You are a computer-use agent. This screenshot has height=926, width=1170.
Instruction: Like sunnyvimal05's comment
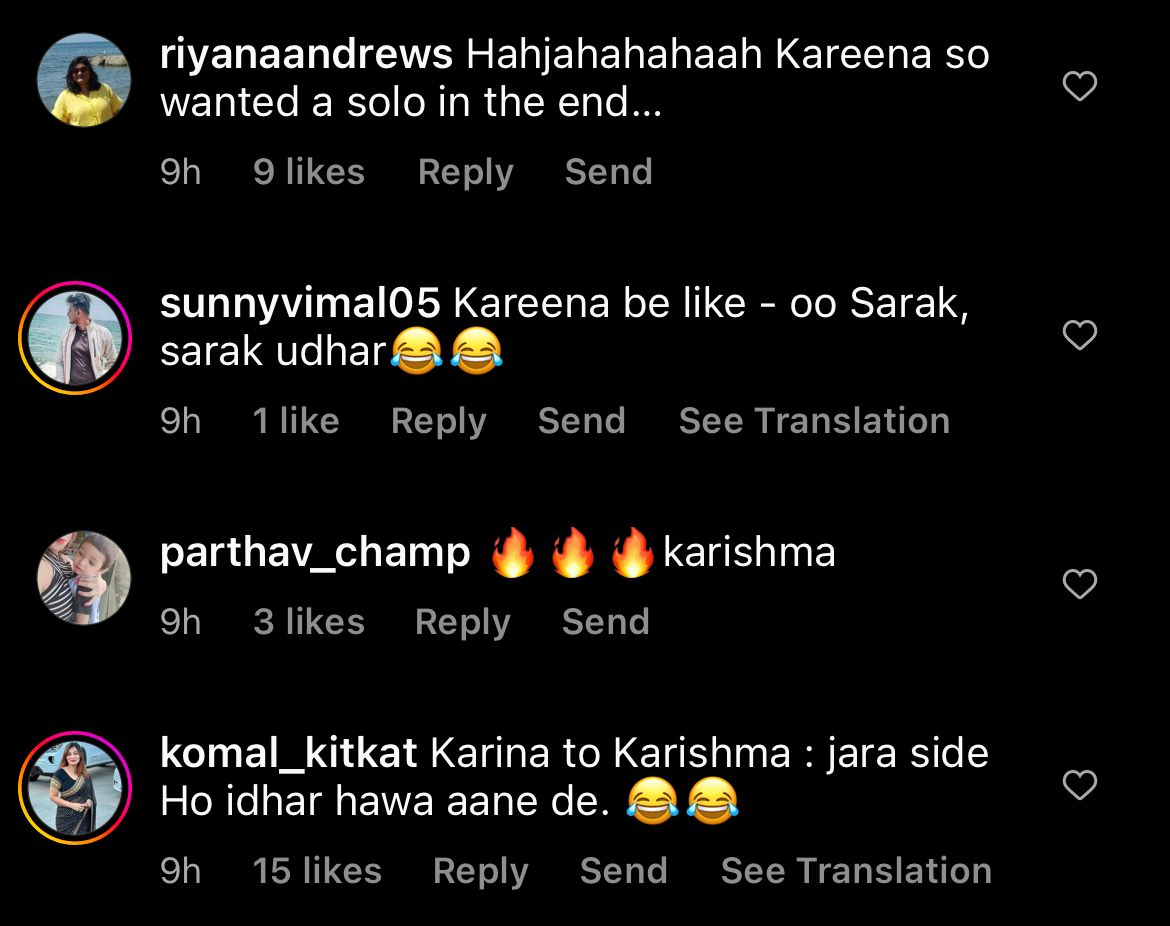click(1079, 336)
